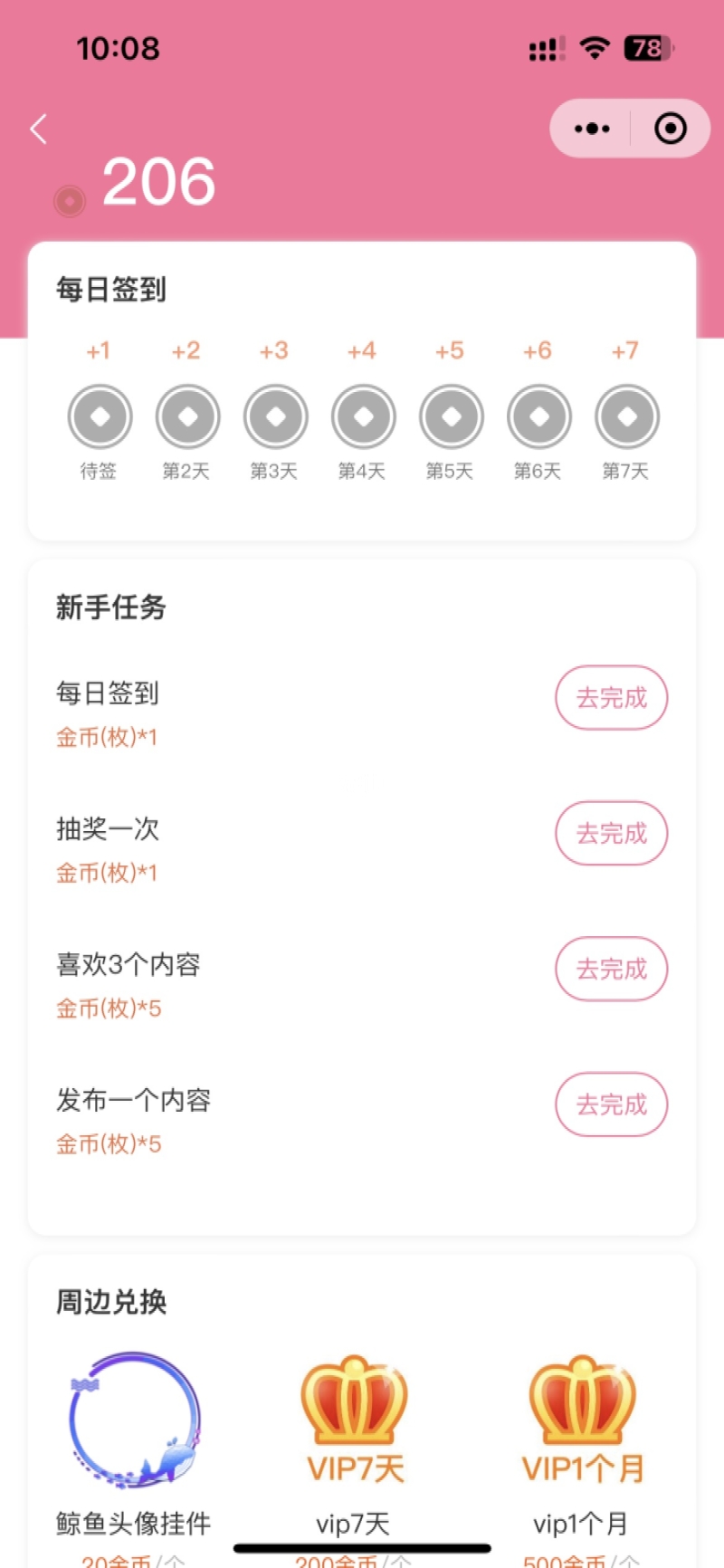This screenshot has width=724, height=1568.
Task: Open the 鲸鱼头像挂件 redemption item
Action: (134, 1421)
